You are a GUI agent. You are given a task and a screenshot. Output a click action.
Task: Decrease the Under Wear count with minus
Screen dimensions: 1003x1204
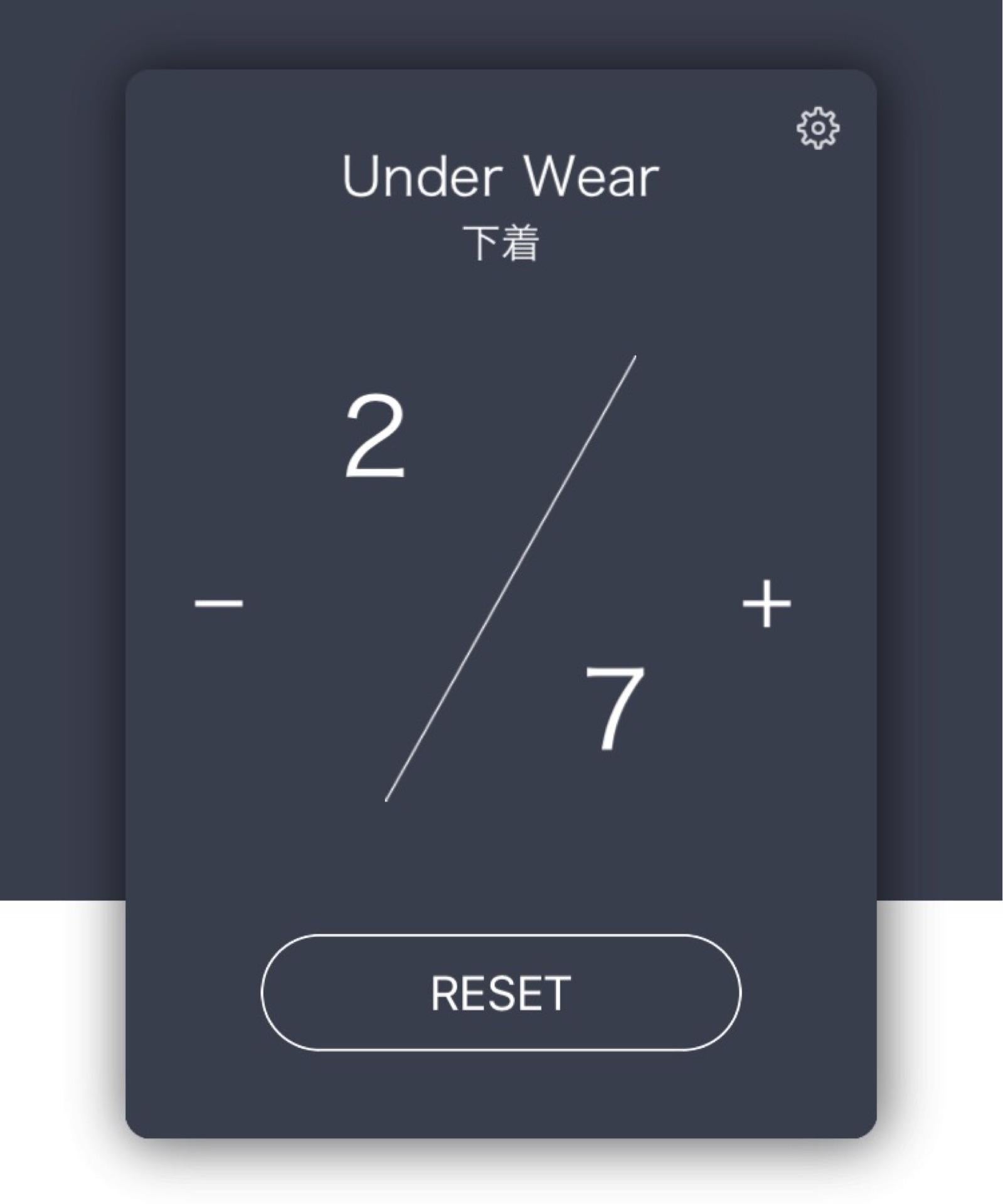[x=218, y=603]
